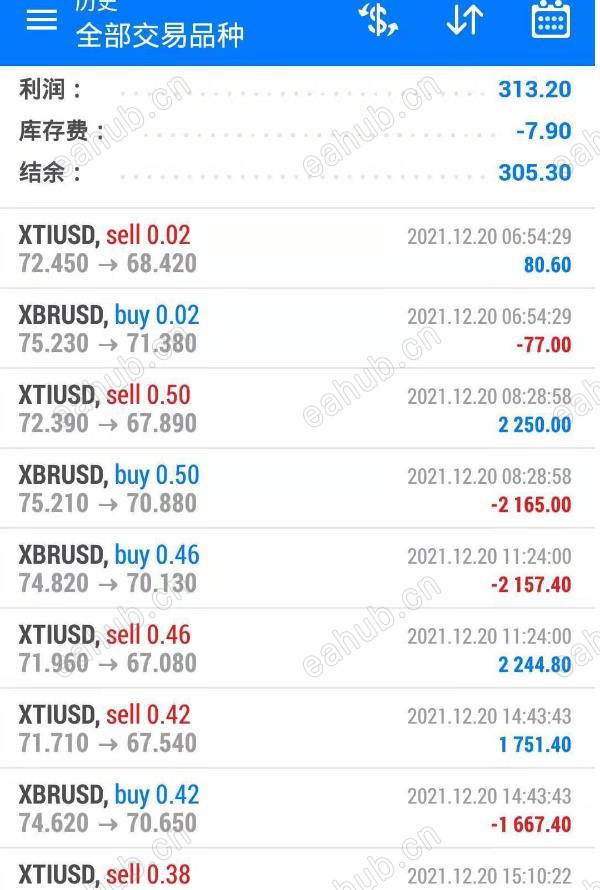
Task: Show details for XTIUSD sell 0.42 trade
Action: point(298,729)
